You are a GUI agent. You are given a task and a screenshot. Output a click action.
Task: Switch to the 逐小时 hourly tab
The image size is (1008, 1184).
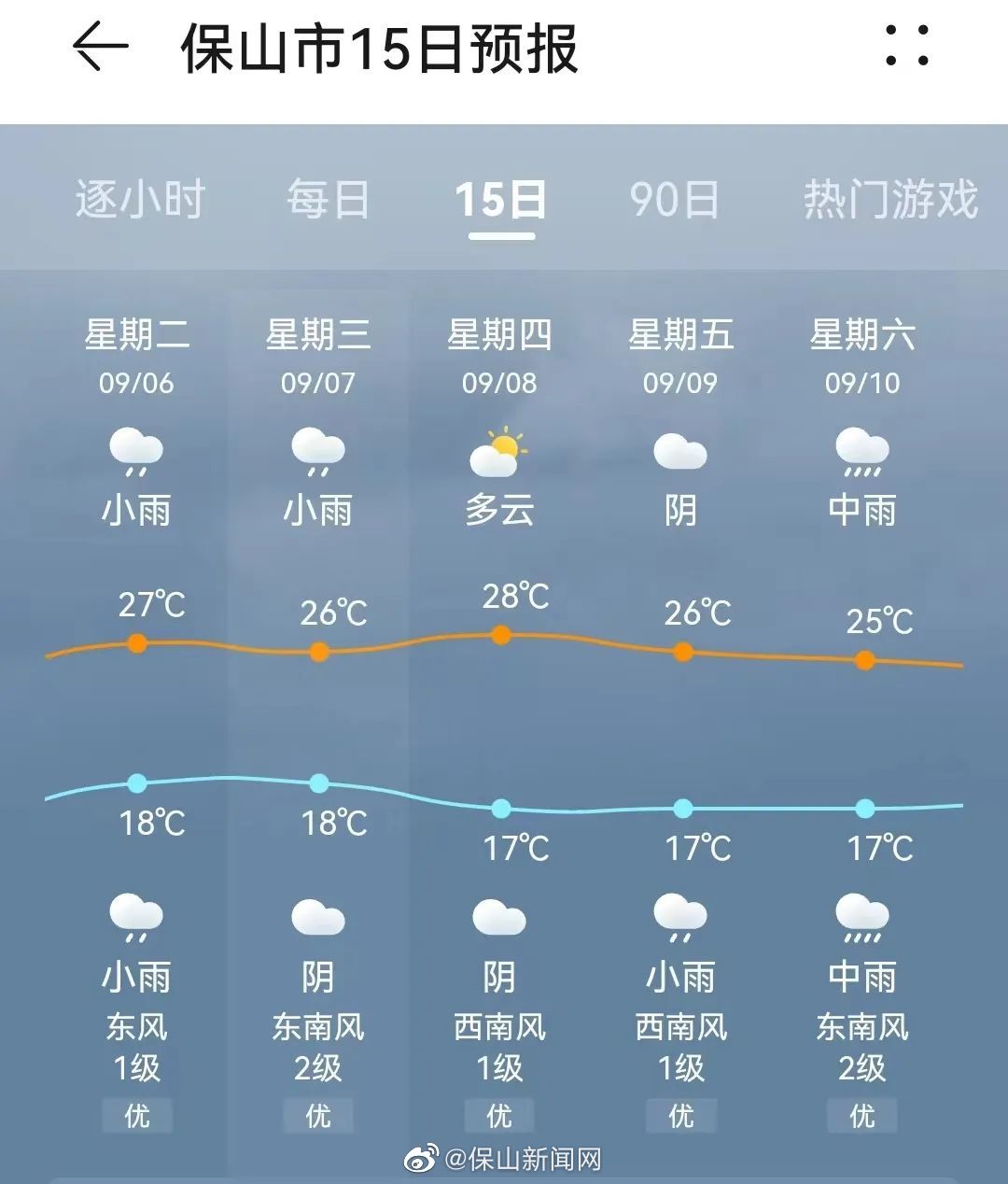pyautogui.click(x=140, y=199)
